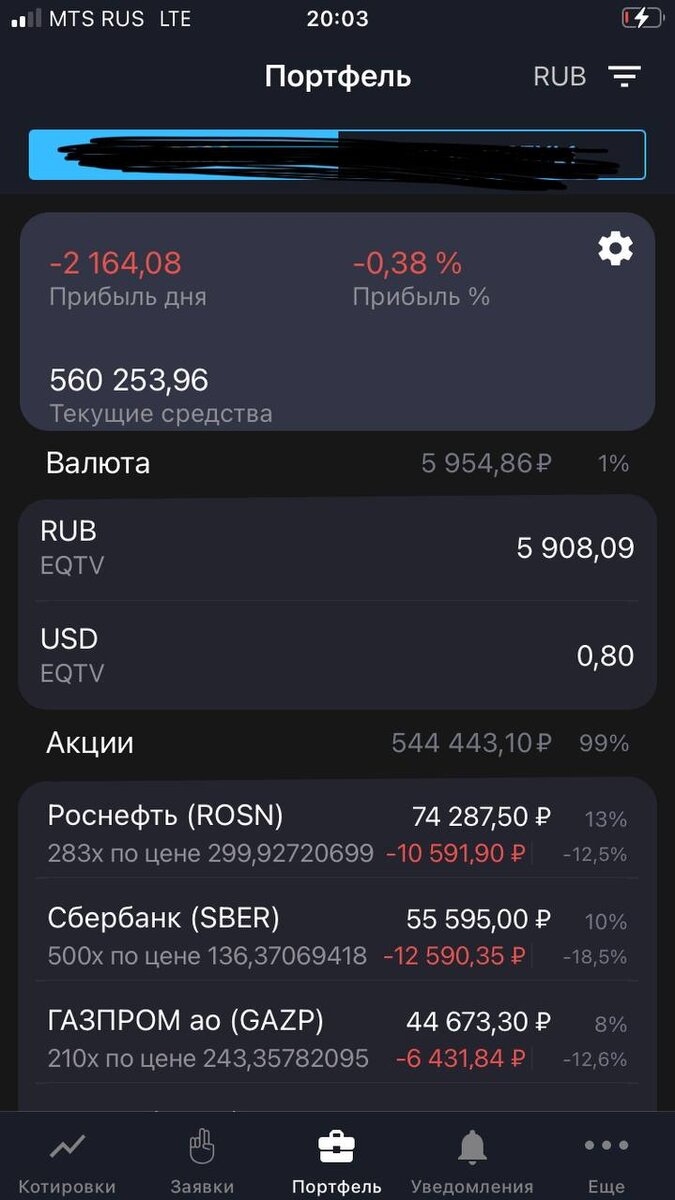Open Роснефть (ROSN) stock position

click(x=337, y=833)
